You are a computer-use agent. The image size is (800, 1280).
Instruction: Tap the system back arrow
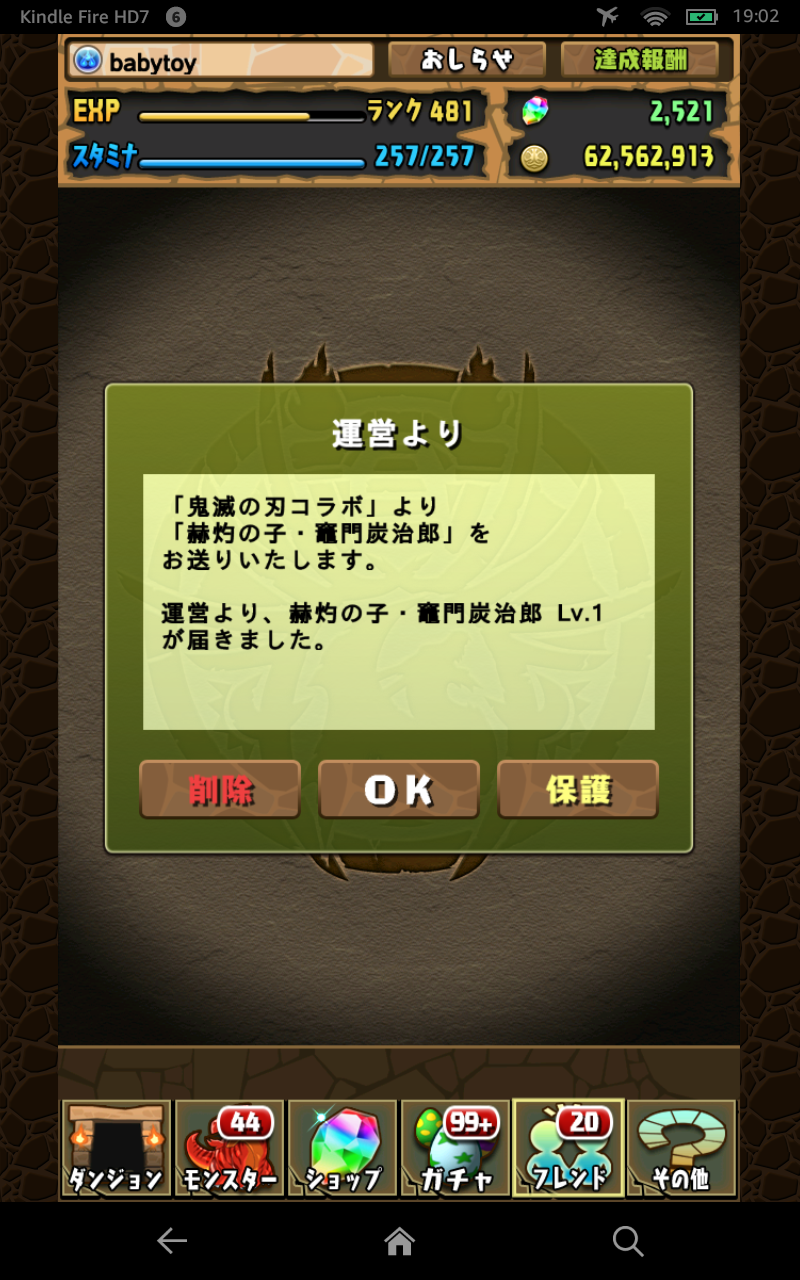(172, 1241)
